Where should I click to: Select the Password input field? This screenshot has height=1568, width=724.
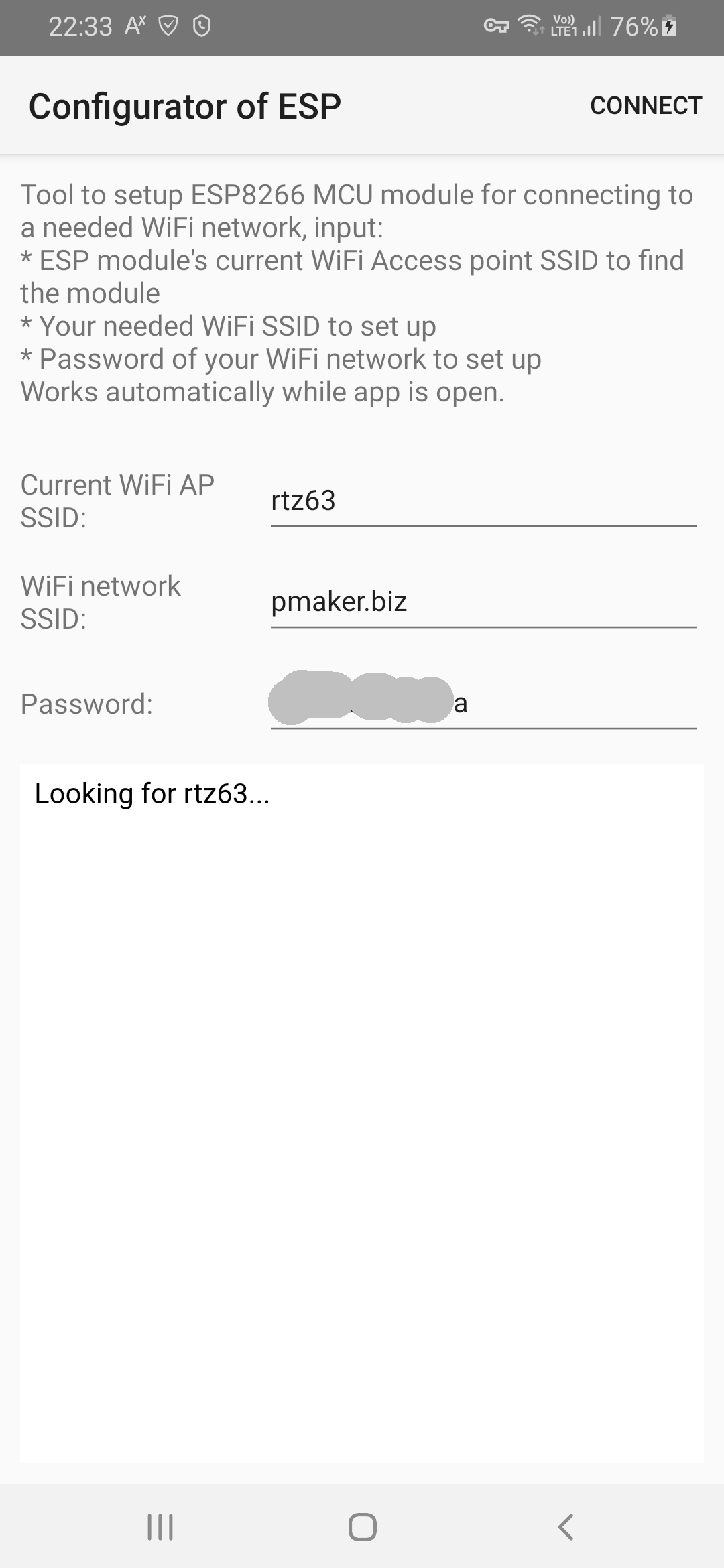click(x=483, y=704)
